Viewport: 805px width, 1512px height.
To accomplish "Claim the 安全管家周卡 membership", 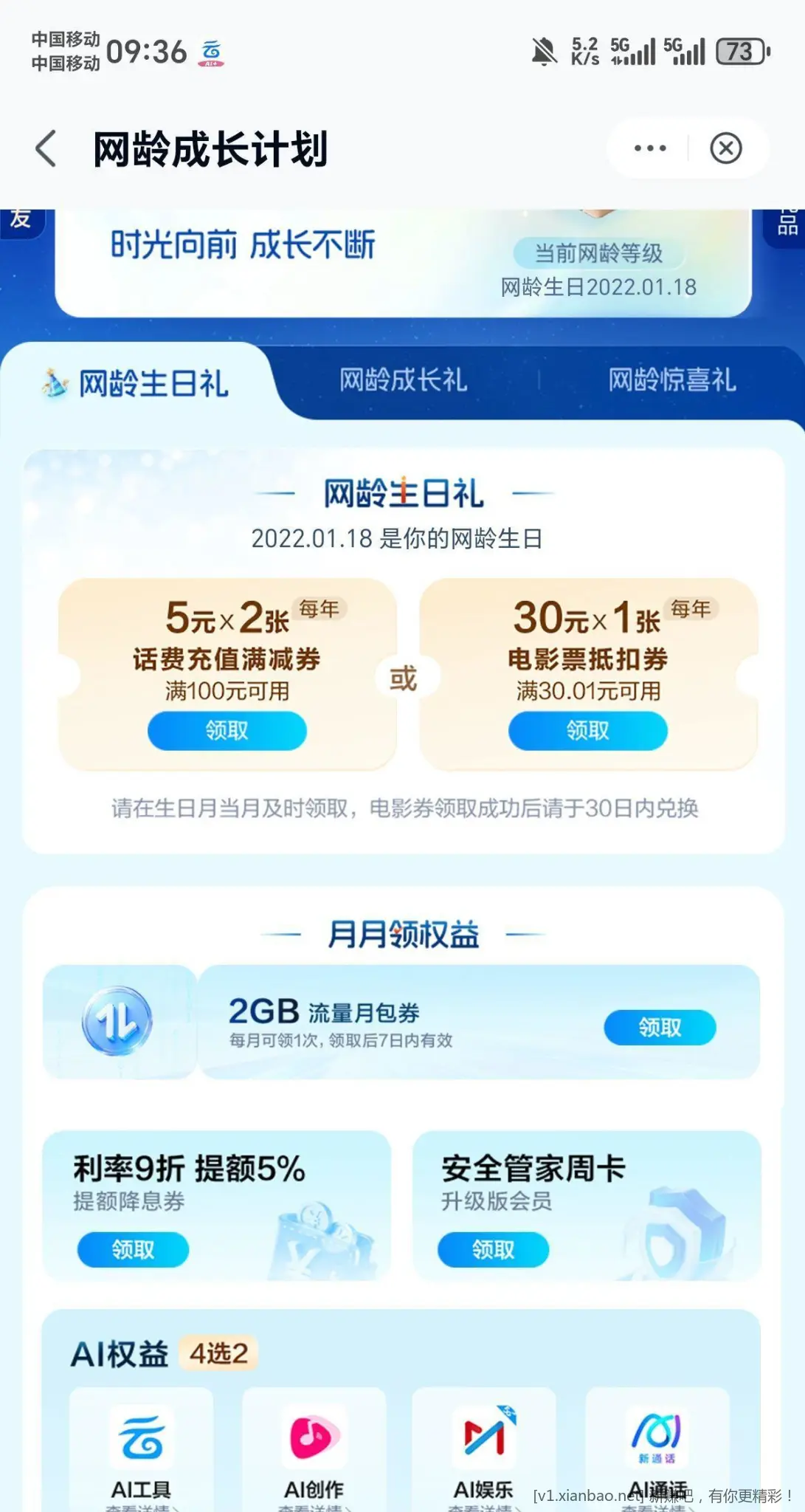I will (x=495, y=1249).
